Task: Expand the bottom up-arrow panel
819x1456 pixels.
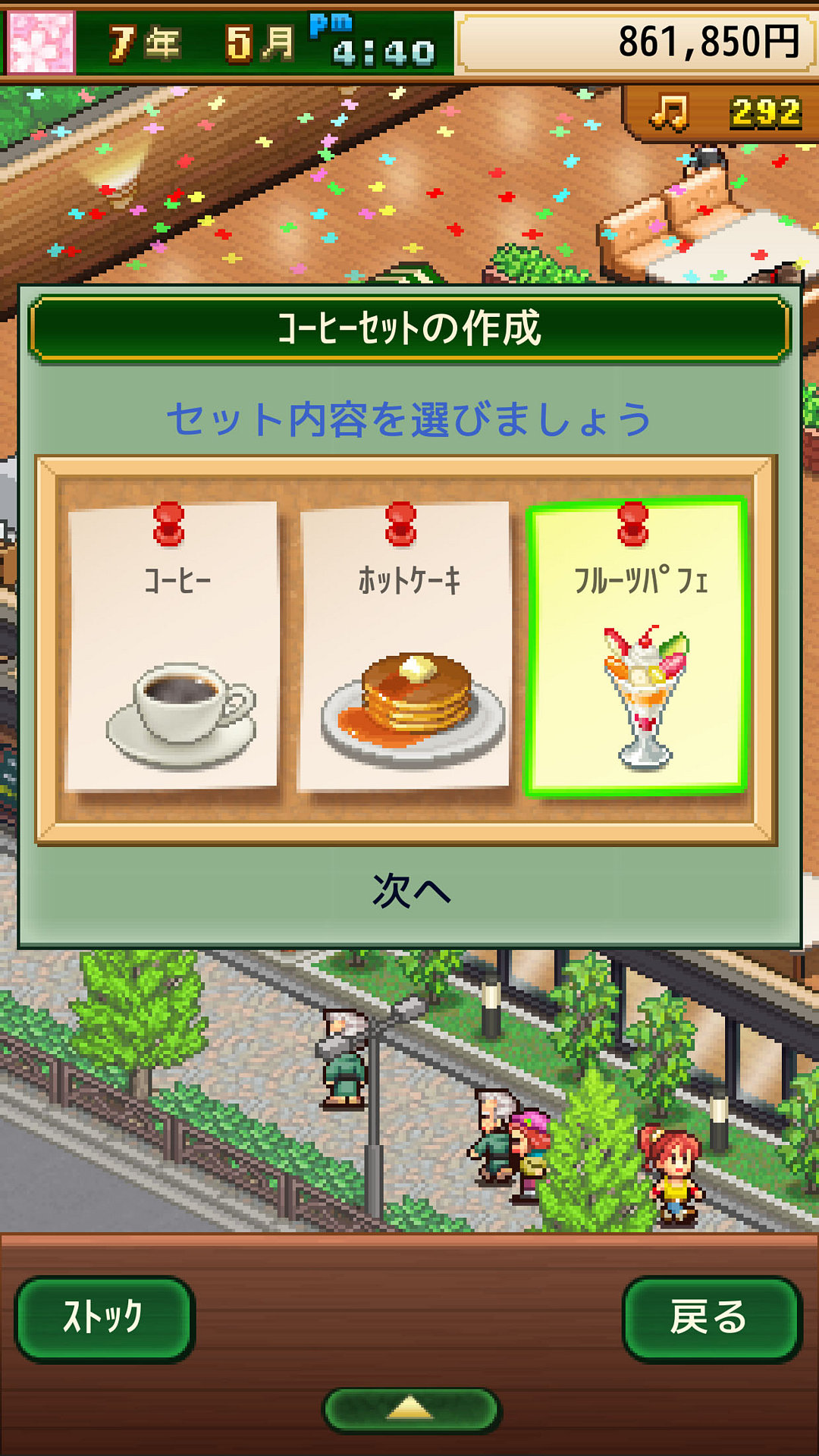Action: tap(411, 1409)
